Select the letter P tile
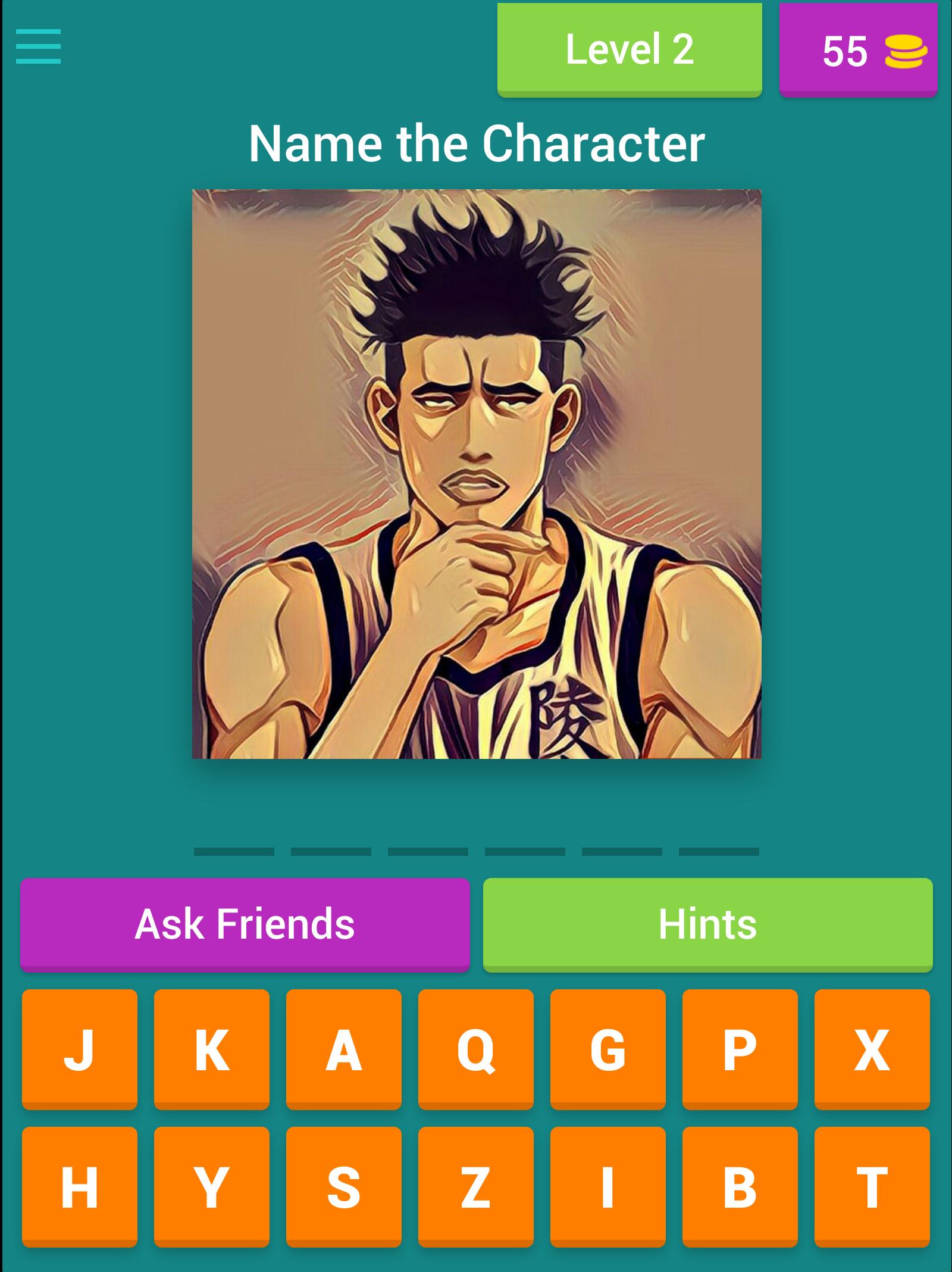Screen dimensions: 952x1272 point(740,1049)
